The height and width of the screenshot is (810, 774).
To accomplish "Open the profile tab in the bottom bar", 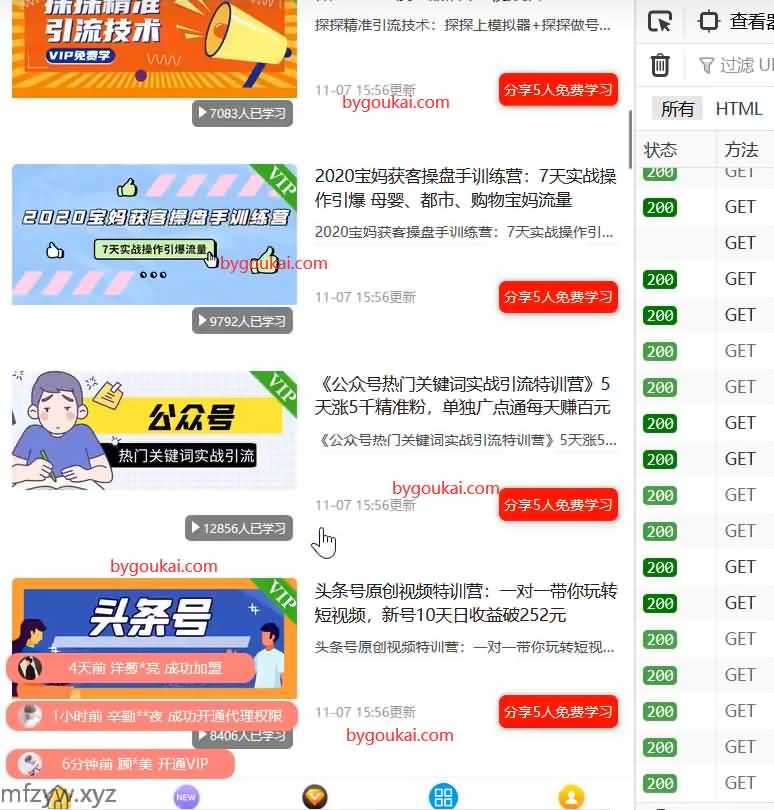I will (x=571, y=797).
